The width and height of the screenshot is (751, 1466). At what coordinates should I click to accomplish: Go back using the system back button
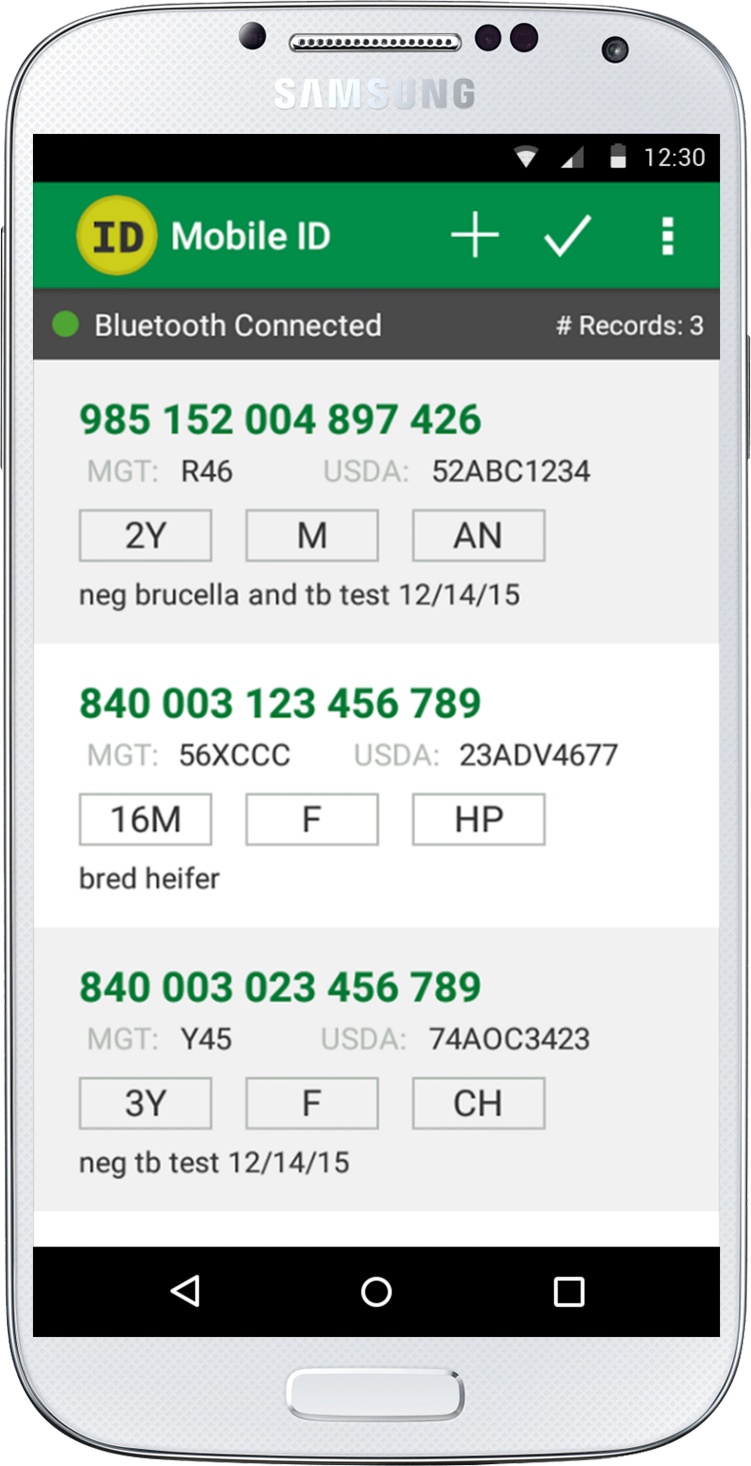[185, 1291]
